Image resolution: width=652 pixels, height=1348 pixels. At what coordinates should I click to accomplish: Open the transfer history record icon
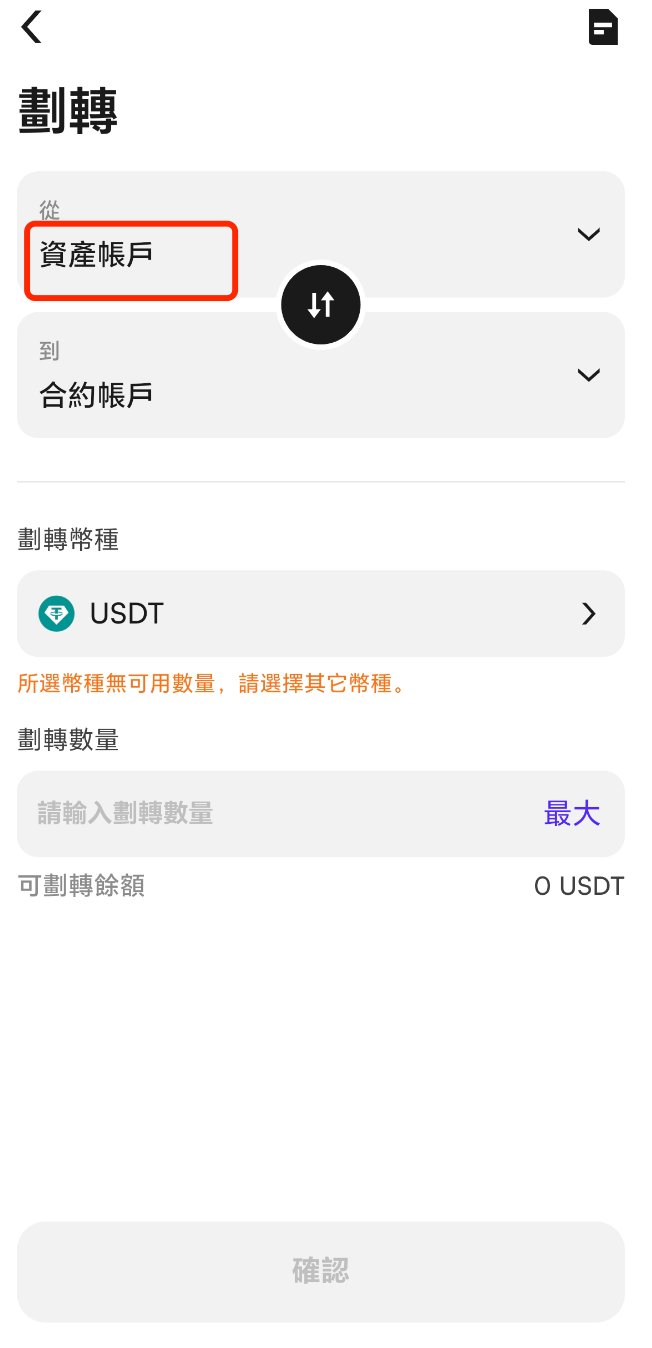click(603, 27)
